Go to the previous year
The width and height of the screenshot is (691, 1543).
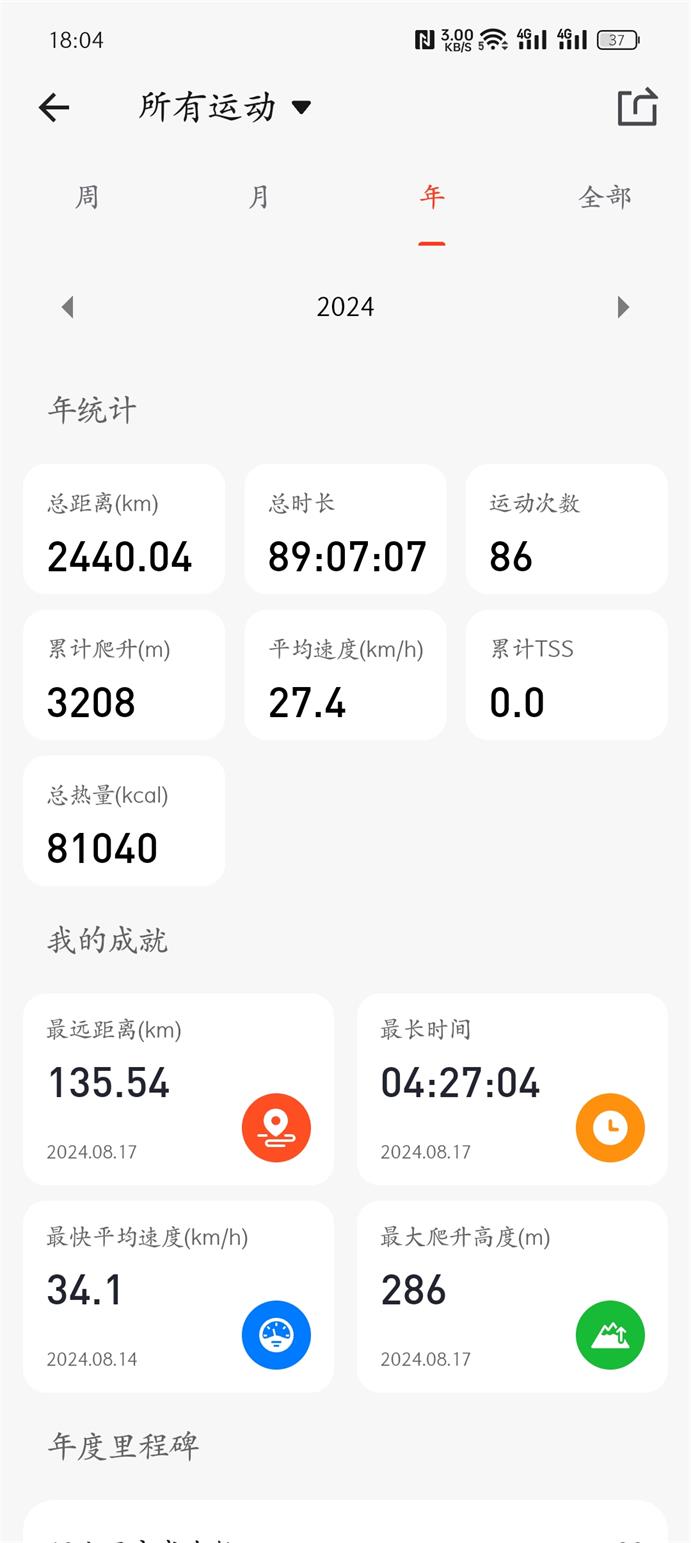67,307
